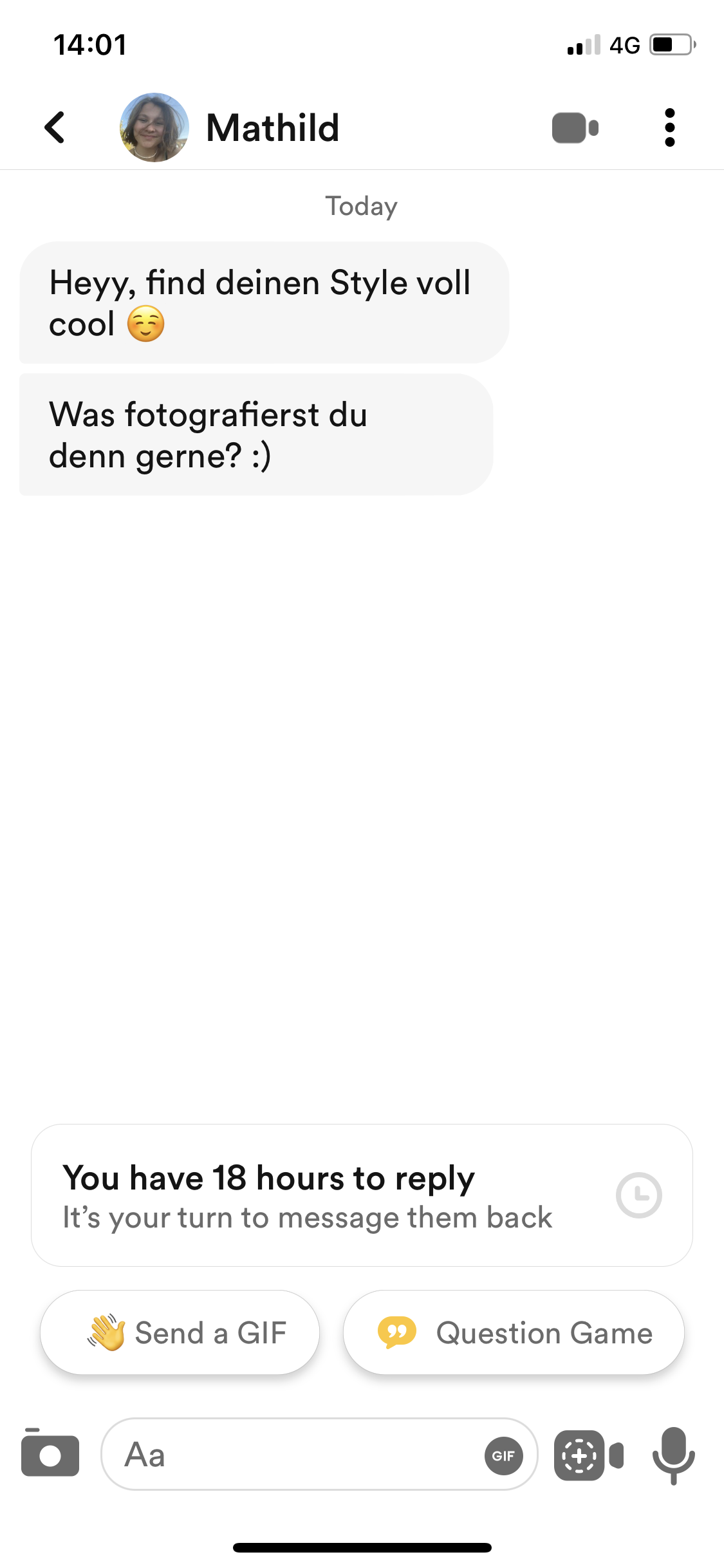Go back to the conversations list
Viewport: 724px width, 1568px height.
55,127
